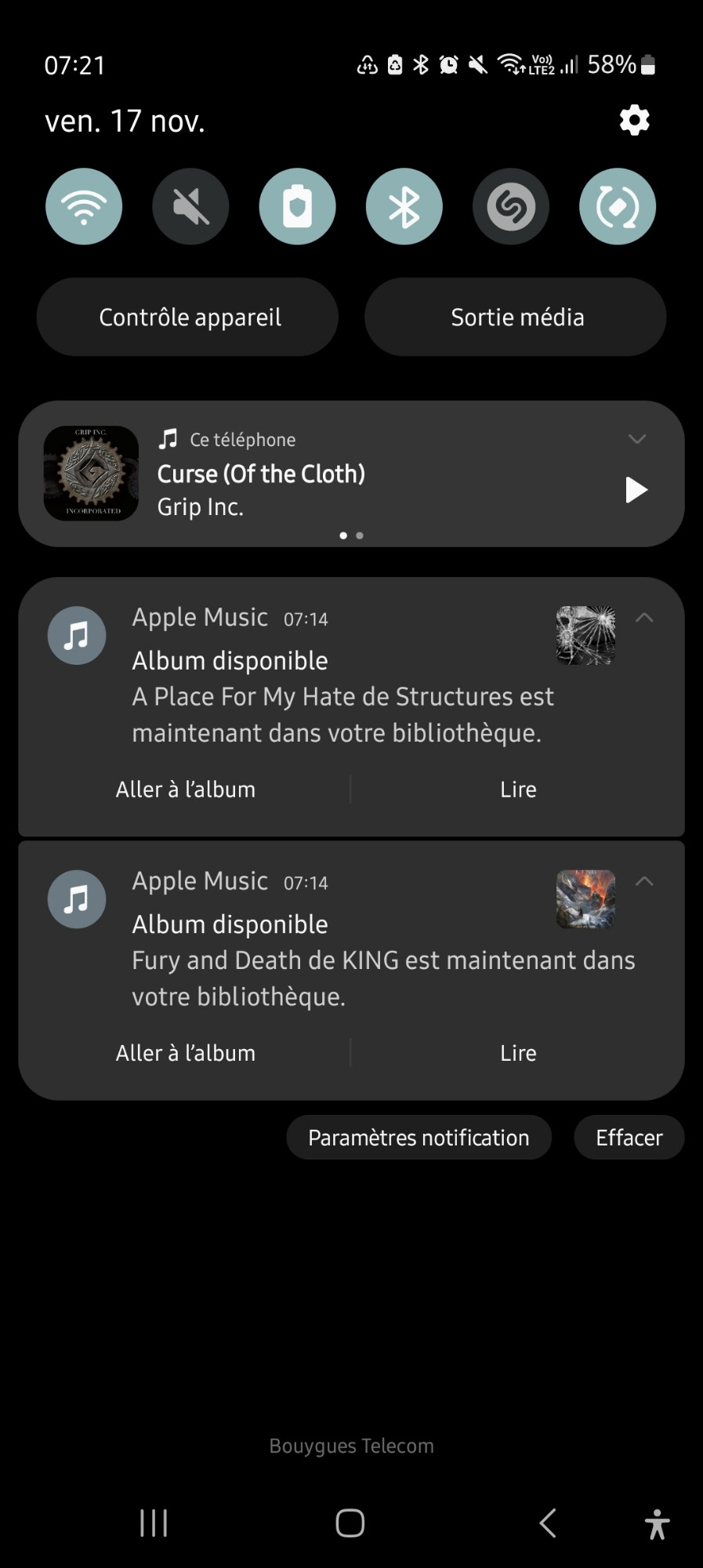Go to album A Place For My Hate

pyautogui.click(x=186, y=789)
